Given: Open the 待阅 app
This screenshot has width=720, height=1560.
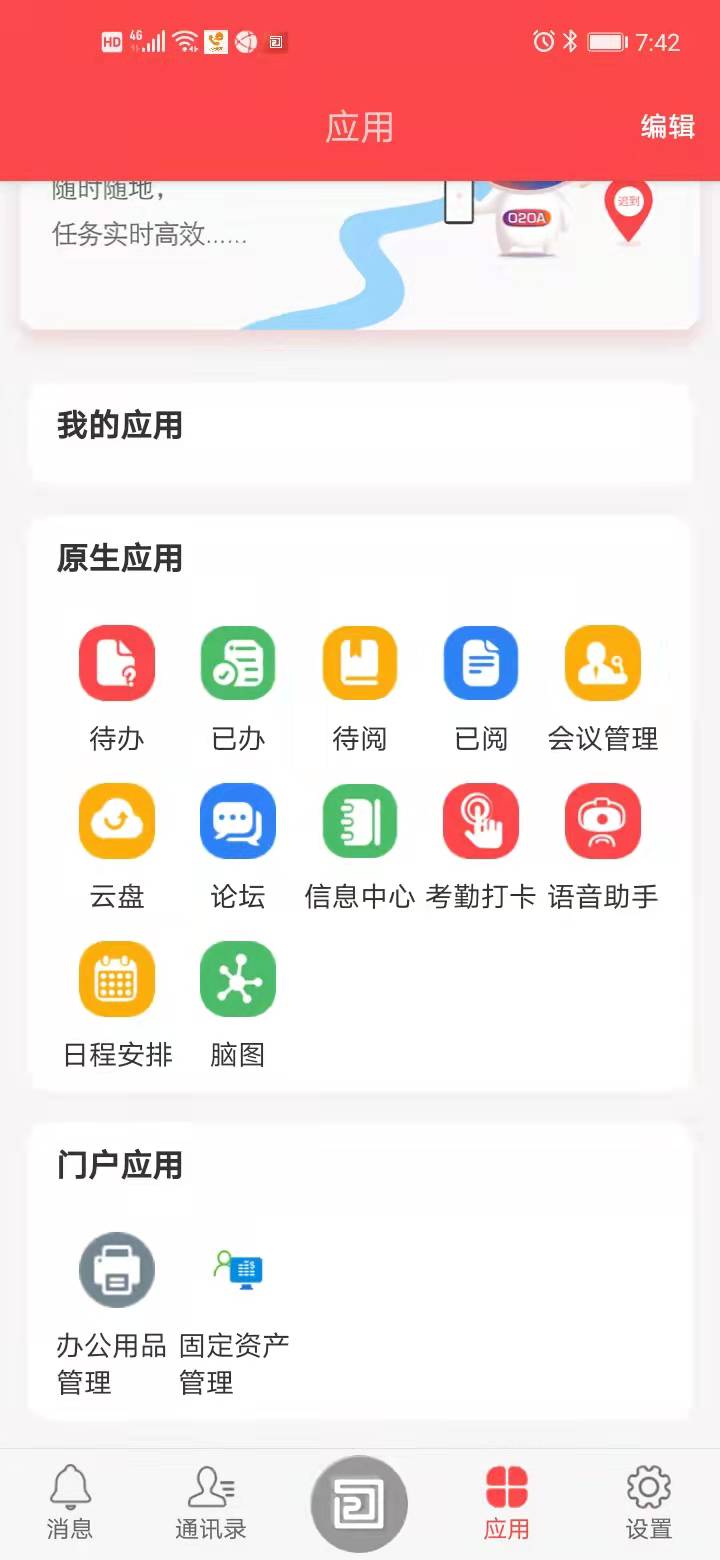Looking at the screenshot, I should coord(359,663).
